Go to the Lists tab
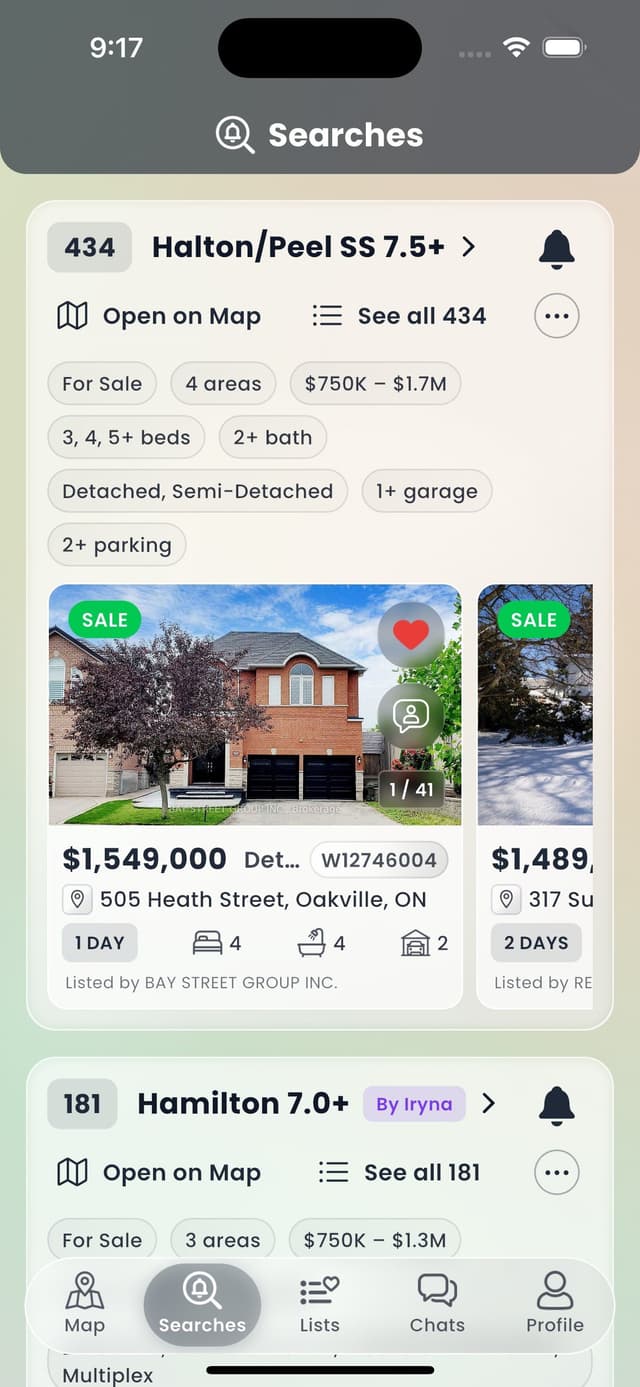Image resolution: width=640 pixels, height=1387 pixels. [x=319, y=1303]
